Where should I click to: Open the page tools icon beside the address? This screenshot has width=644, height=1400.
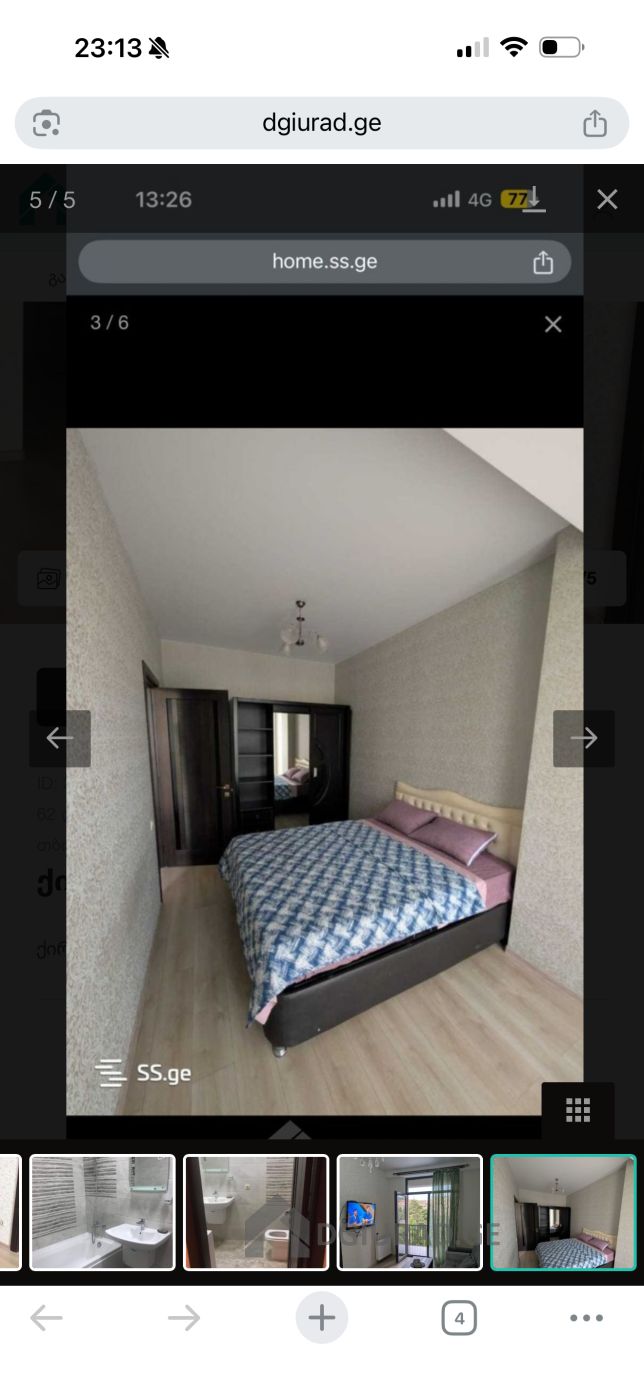(x=46, y=123)
